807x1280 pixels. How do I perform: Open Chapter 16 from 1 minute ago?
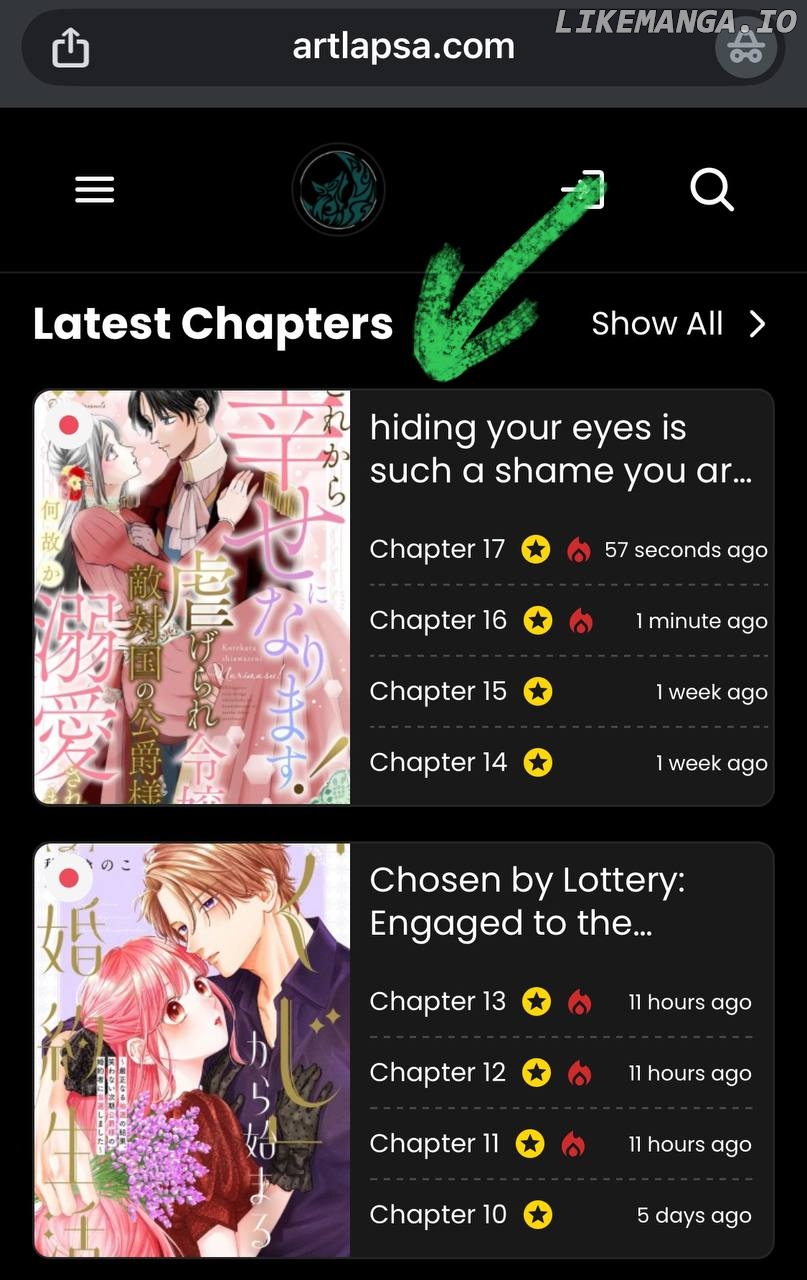[x=438, y=620]
